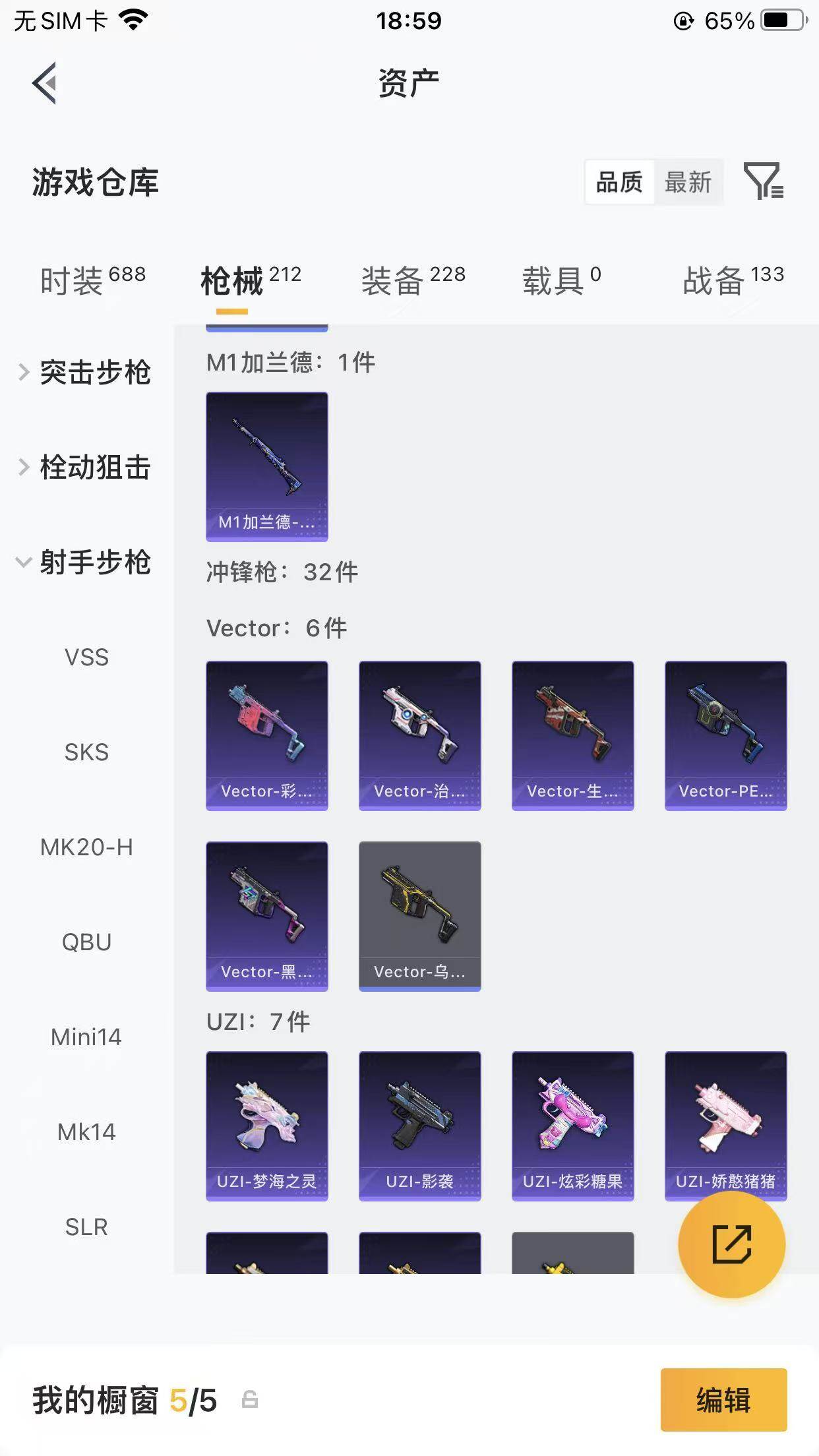
Task: Select QBU in the sidebar list
Action: pyautogui.click(x=86, y=942)
